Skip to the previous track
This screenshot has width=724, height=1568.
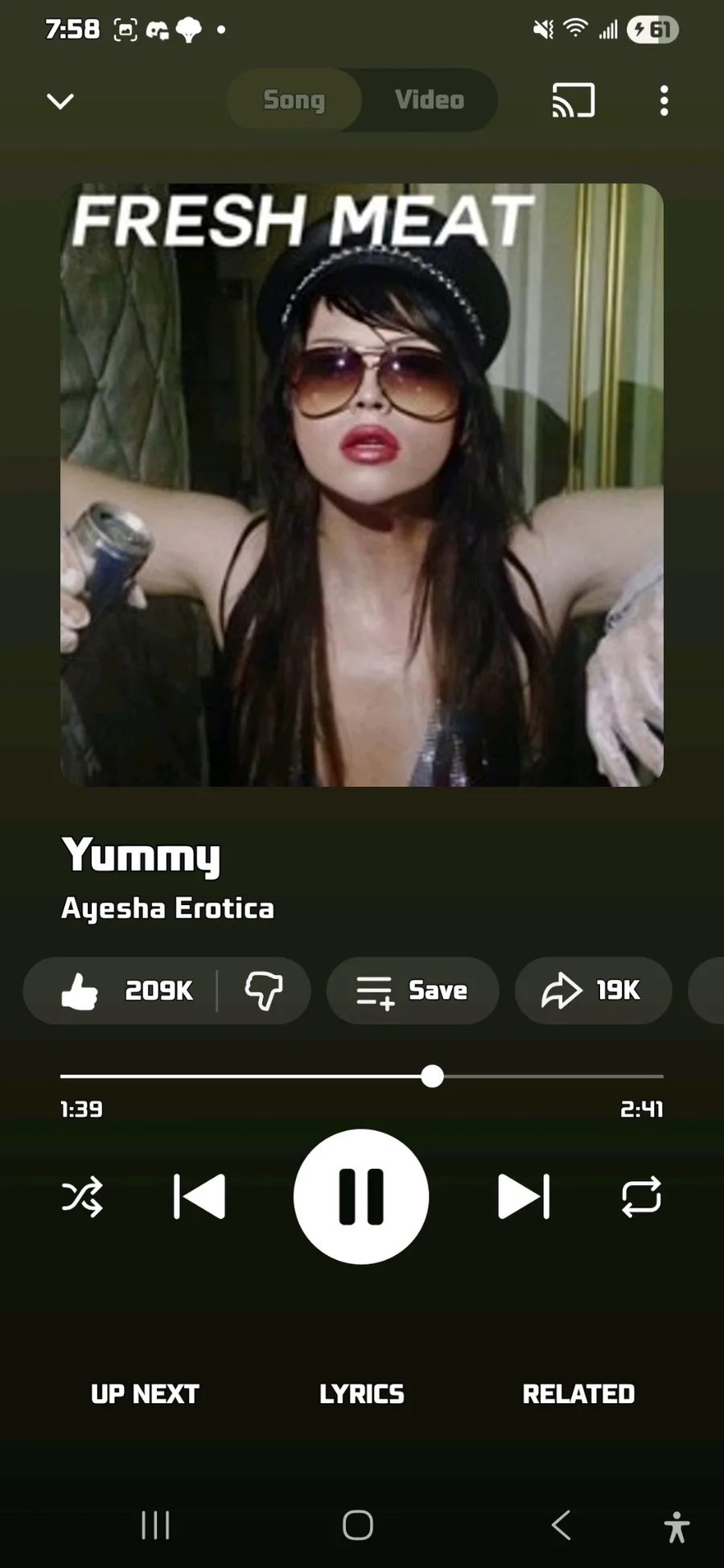200,1196
